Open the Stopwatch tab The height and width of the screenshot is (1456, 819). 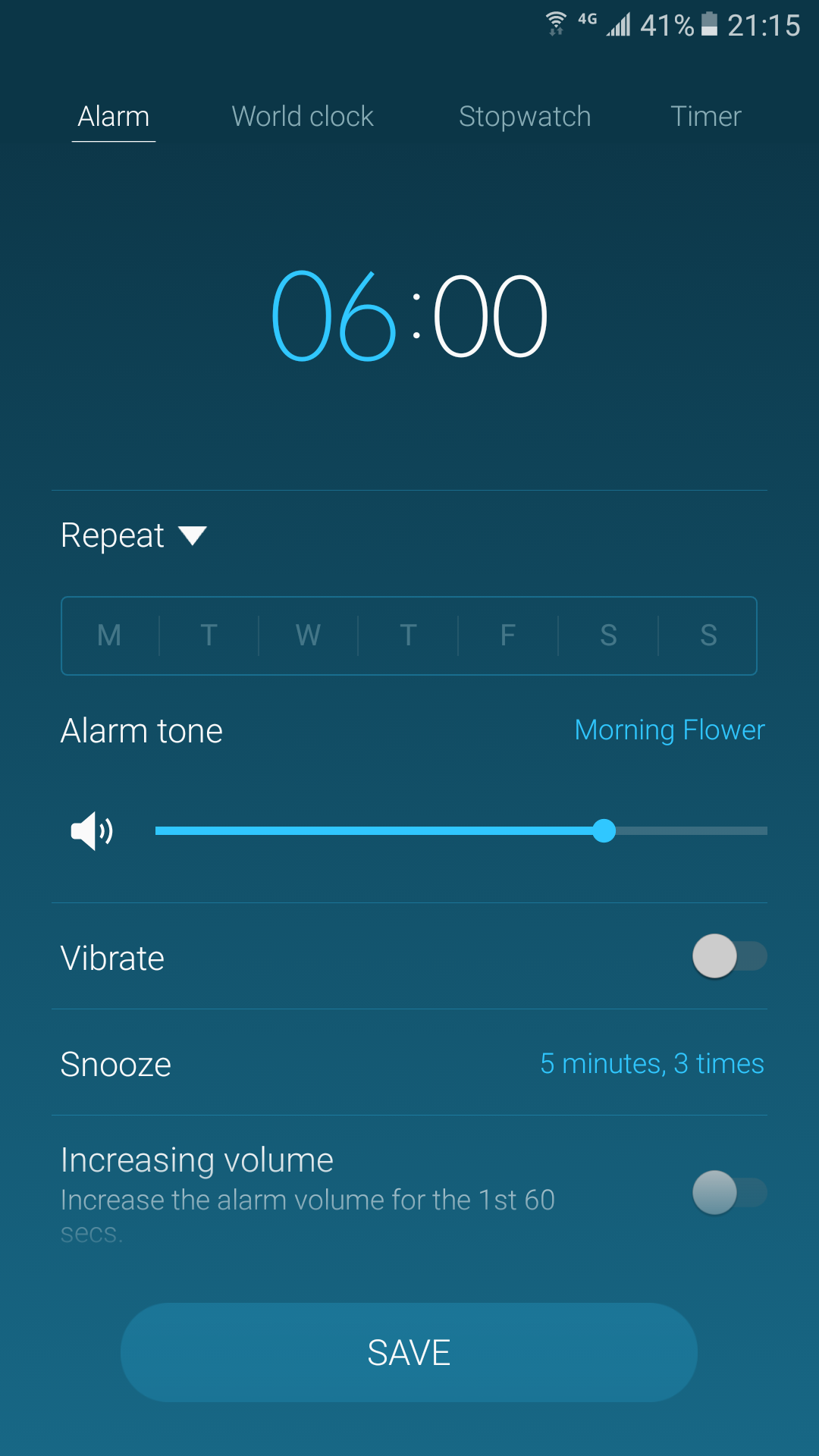[525, 117]
